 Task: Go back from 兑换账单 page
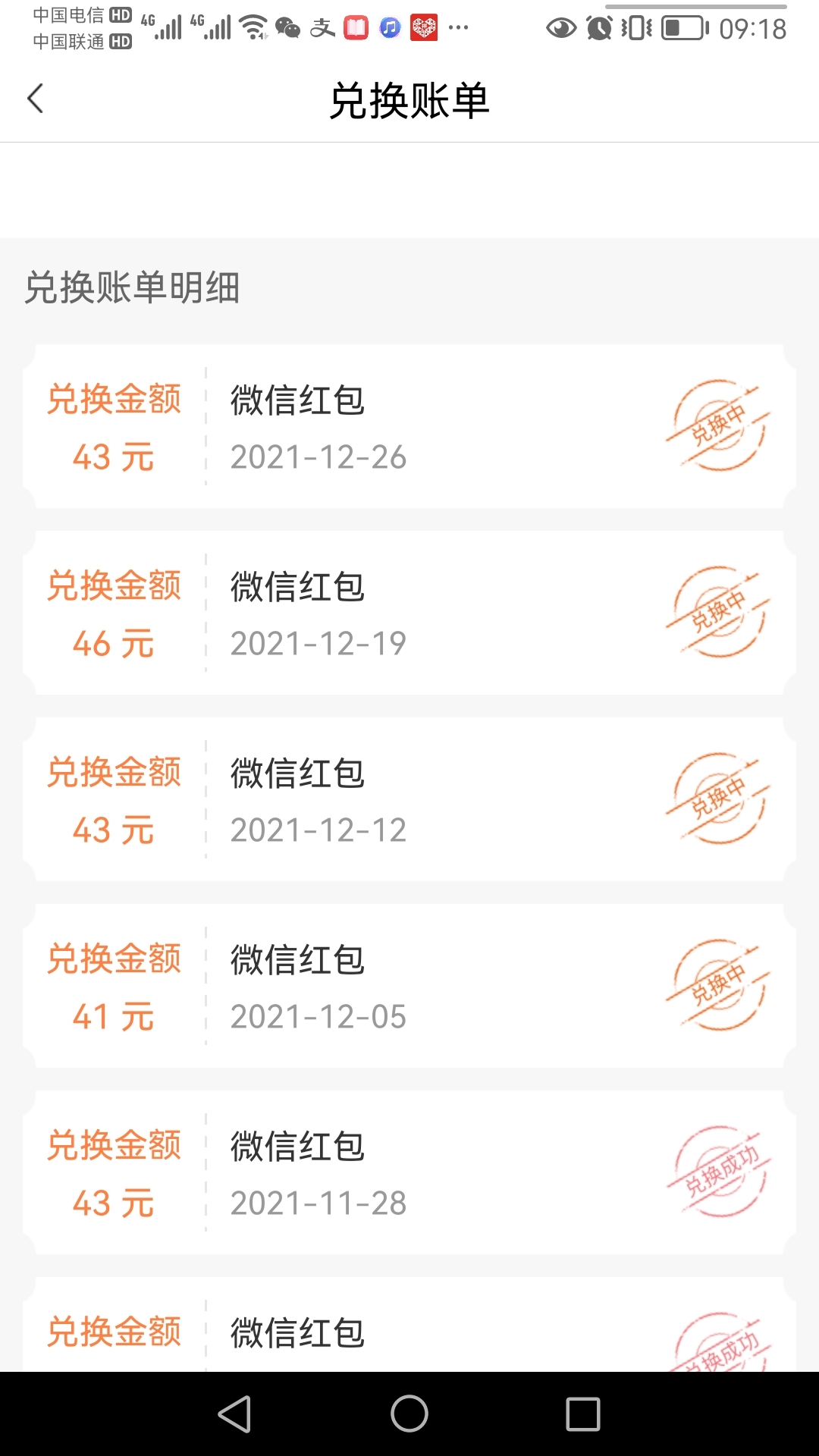pos(35,99)
